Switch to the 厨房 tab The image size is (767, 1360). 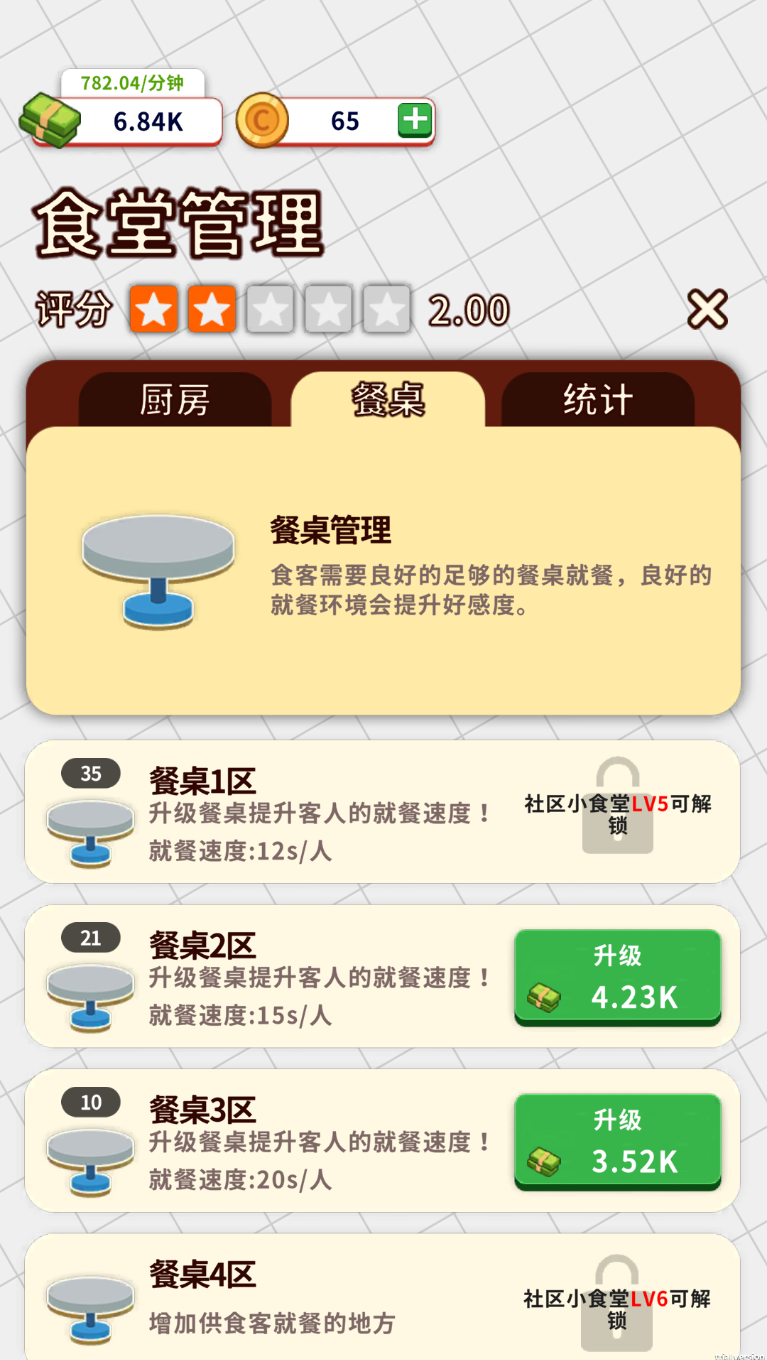pyautogui.click(x=175, y=400)
